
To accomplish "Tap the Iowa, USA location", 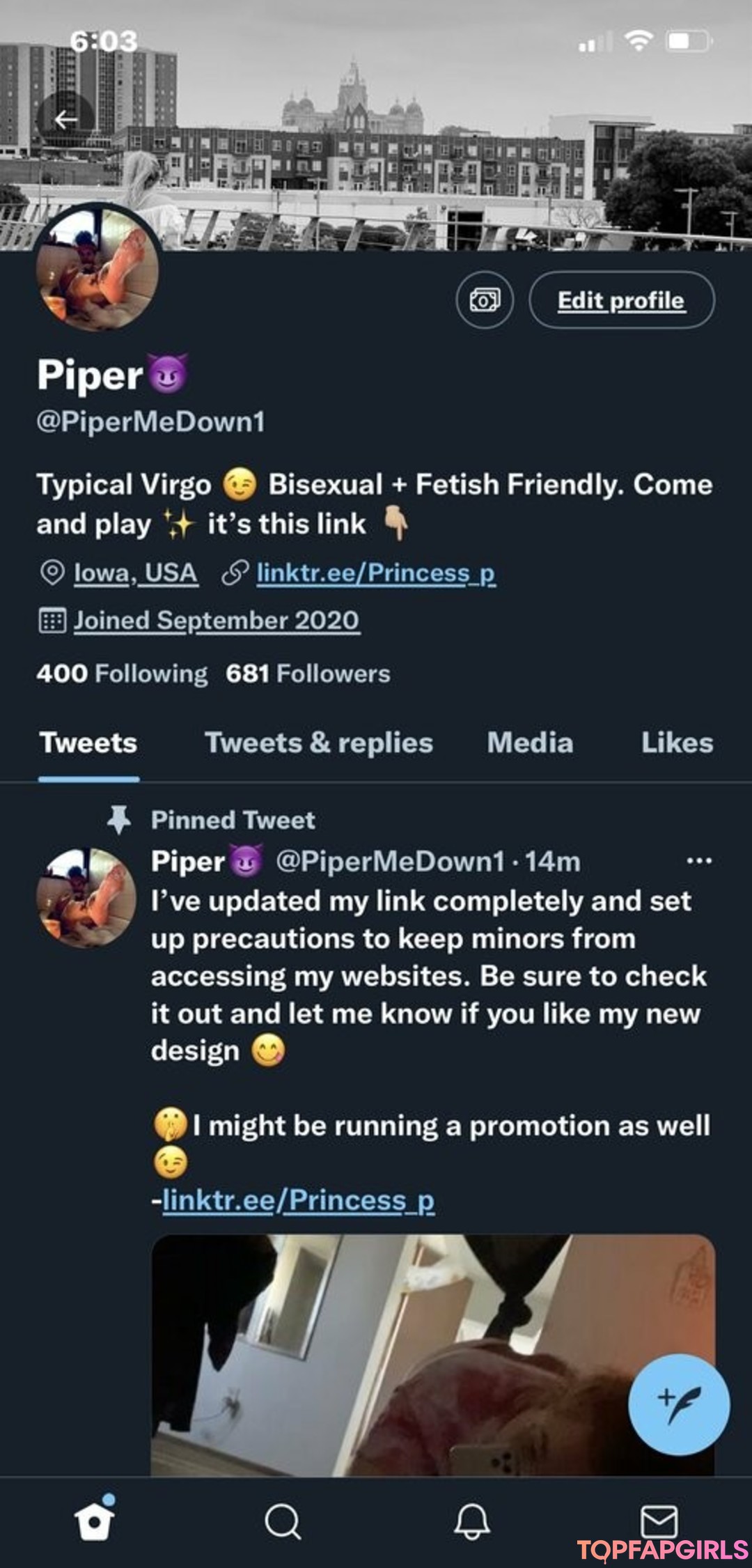I will click(x=136, y=573).
